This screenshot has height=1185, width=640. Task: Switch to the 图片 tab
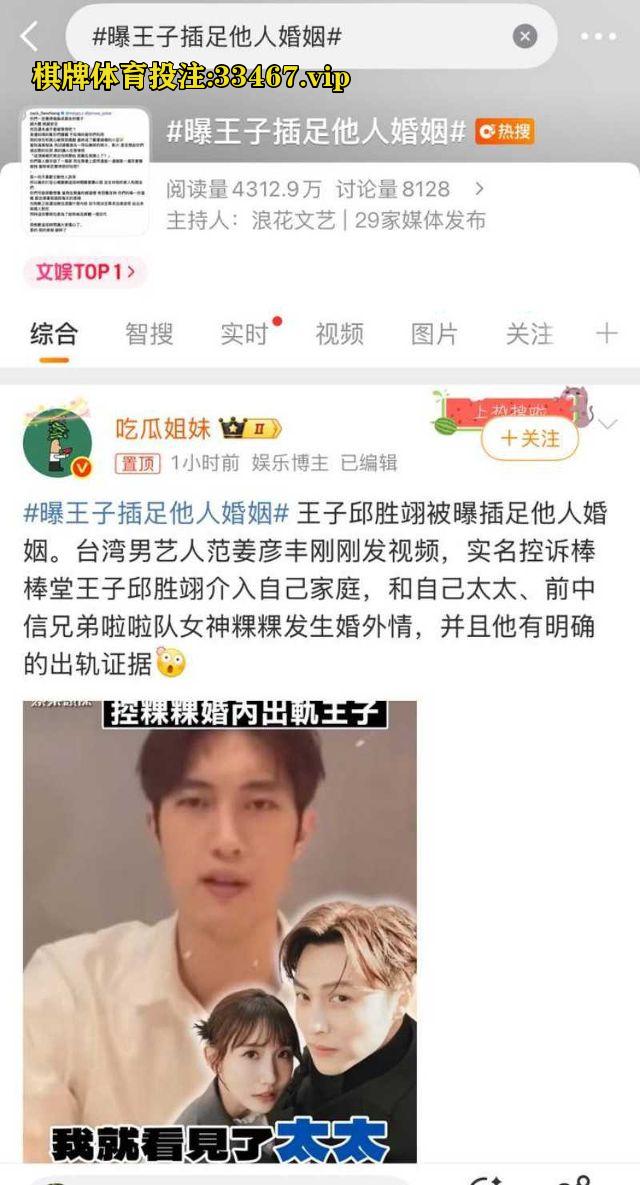(x=434, y=334)
